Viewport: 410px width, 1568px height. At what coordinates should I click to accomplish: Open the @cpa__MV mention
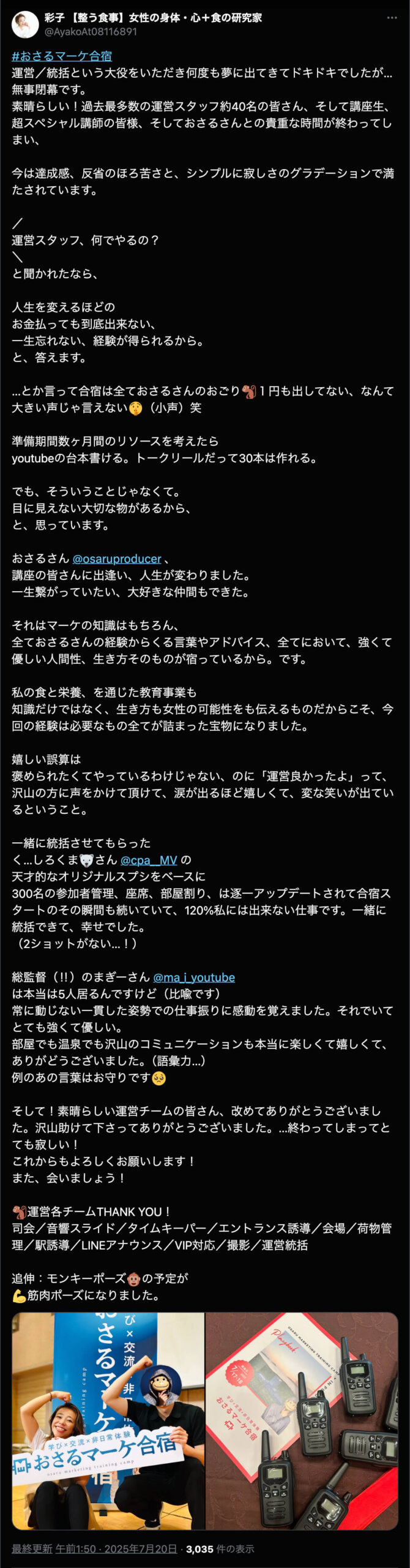[149, 860]
